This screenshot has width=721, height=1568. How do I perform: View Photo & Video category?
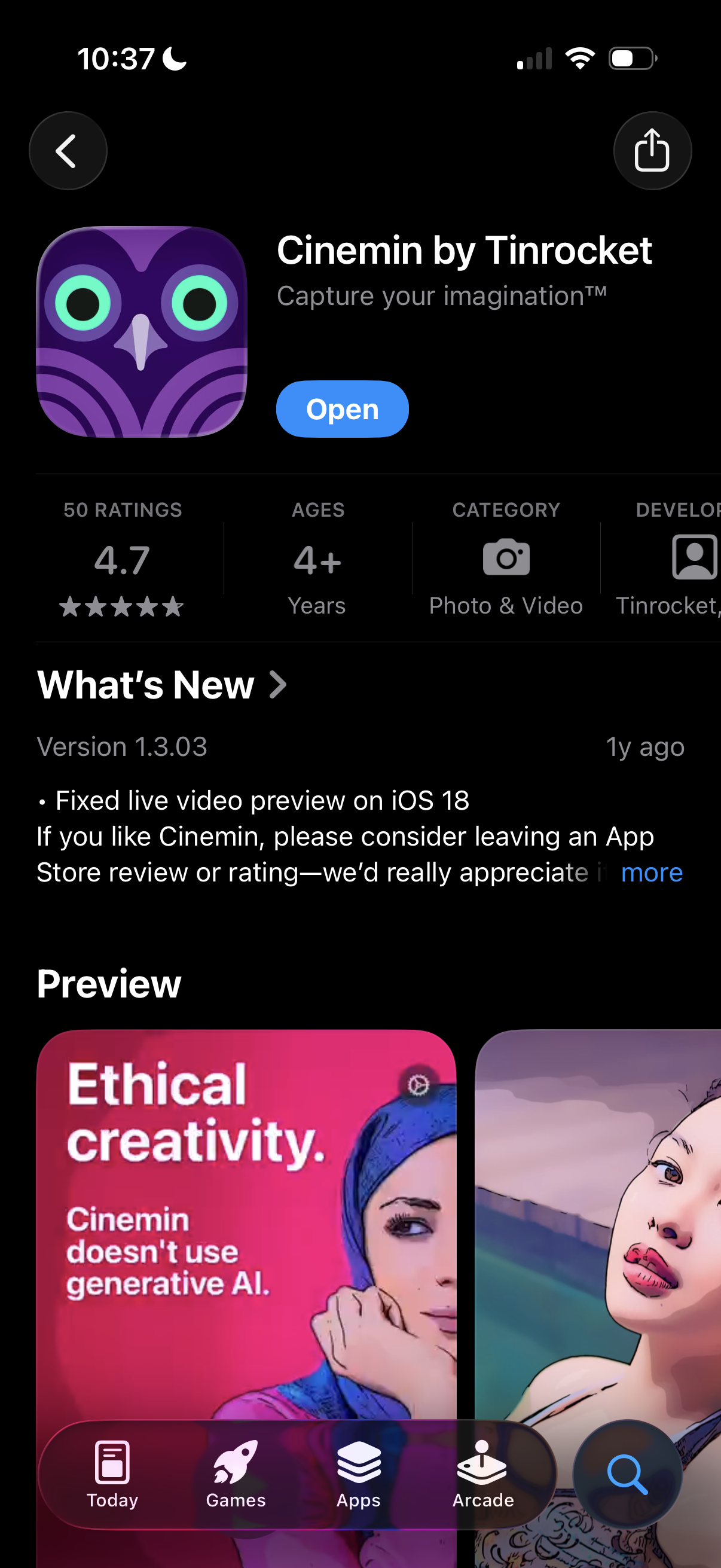pos(506,559)
